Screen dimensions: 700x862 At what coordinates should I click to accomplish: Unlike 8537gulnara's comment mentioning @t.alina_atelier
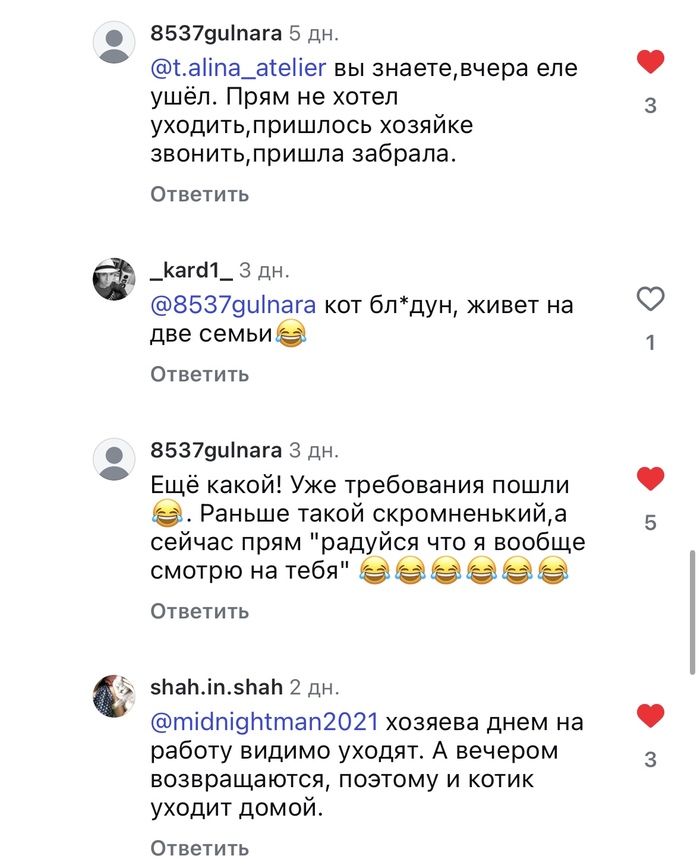[x=650, y=63]
